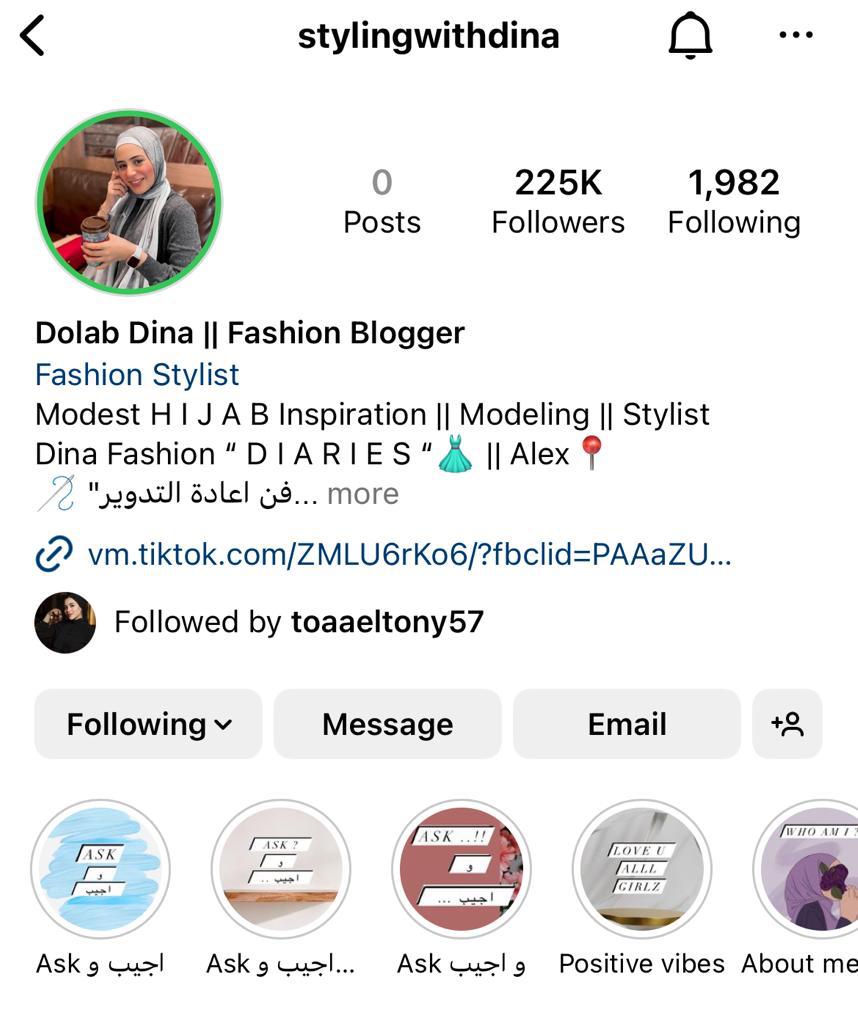Open the three-dot overflow menu
Viewport: 858px width, 1024px height.
(x=795, y=36)
